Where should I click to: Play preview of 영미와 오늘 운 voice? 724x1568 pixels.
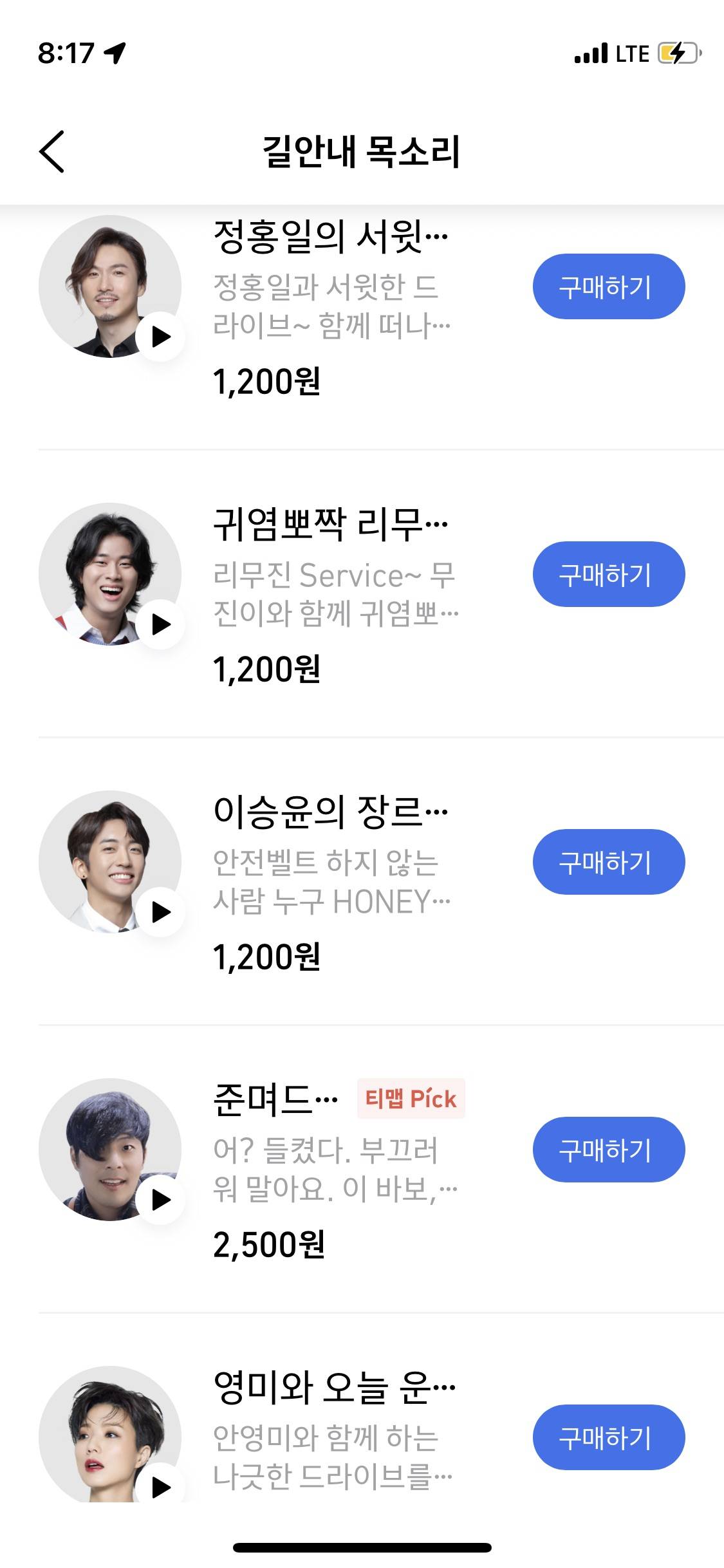point(160,1486)
